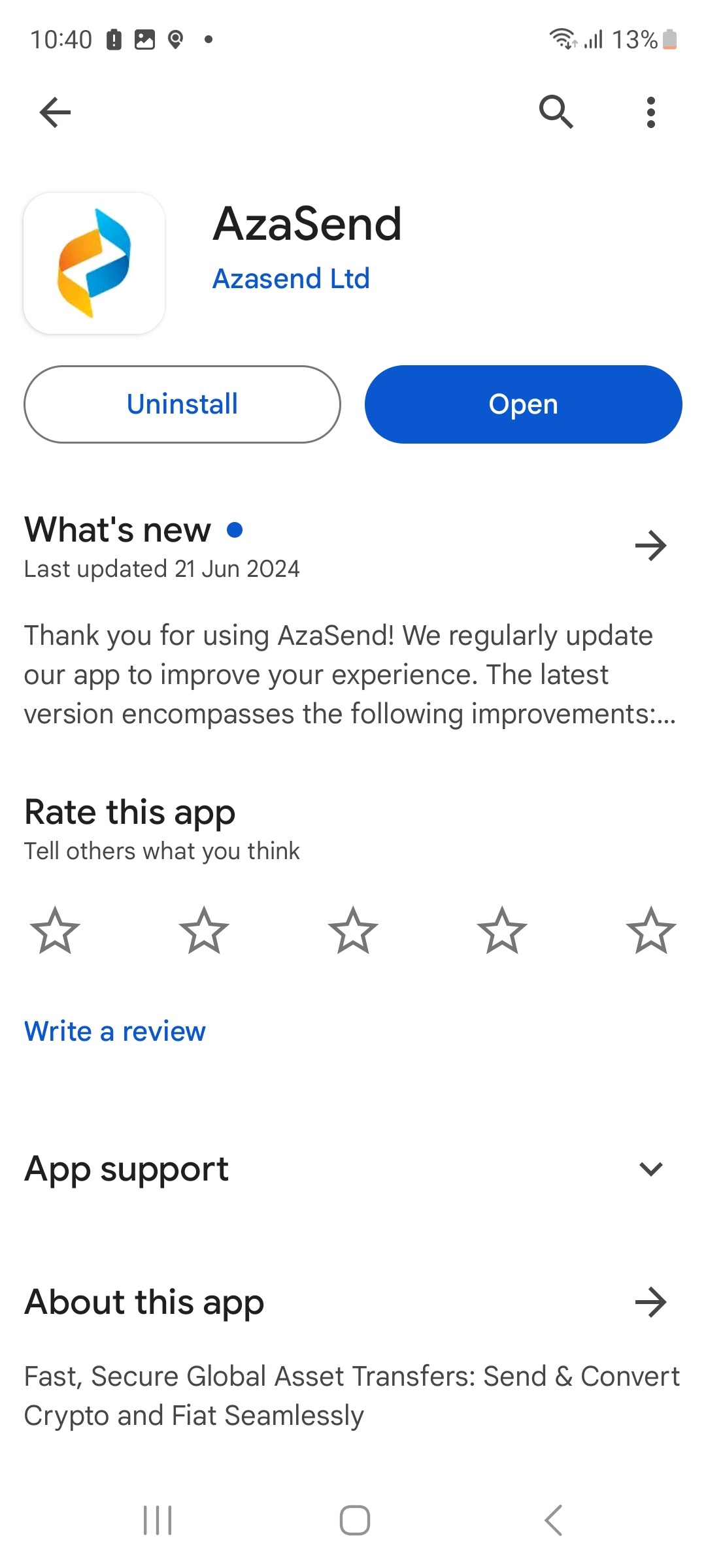Uninstall the AzaSend app
The height and width of the screenshot is (1568, 706).
coord(182,404)
